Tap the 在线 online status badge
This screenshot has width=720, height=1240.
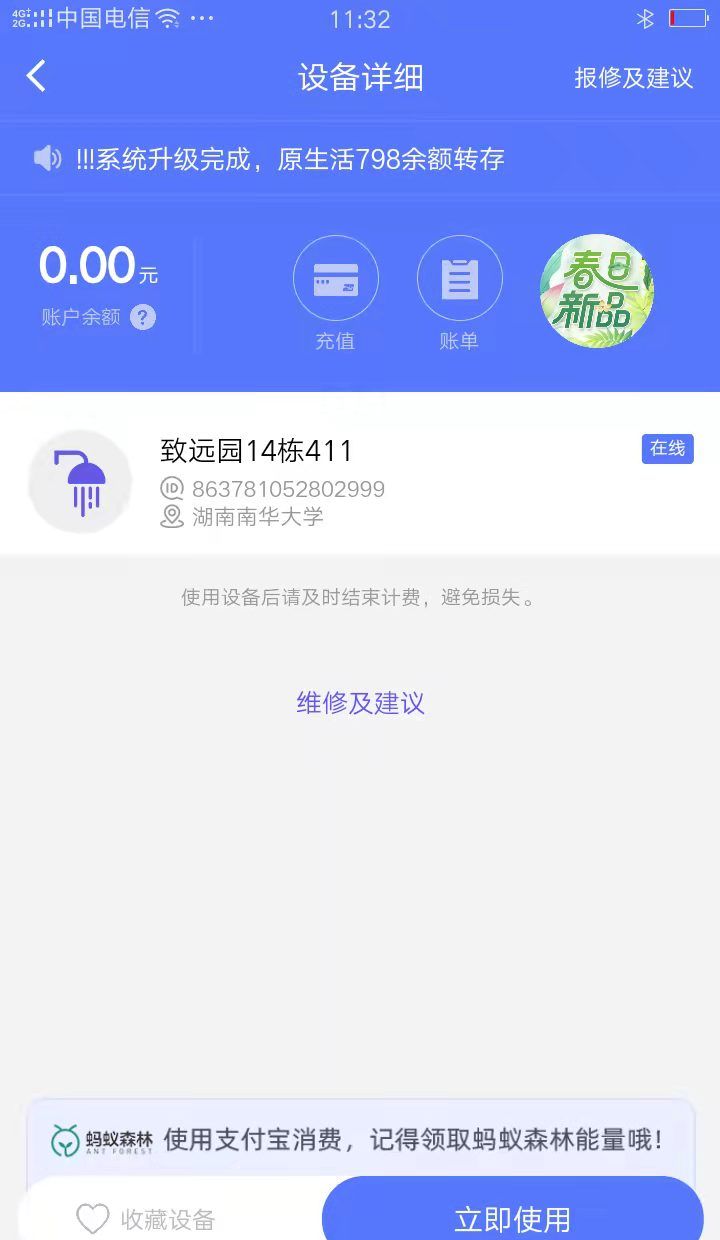(x=667, y=449)
